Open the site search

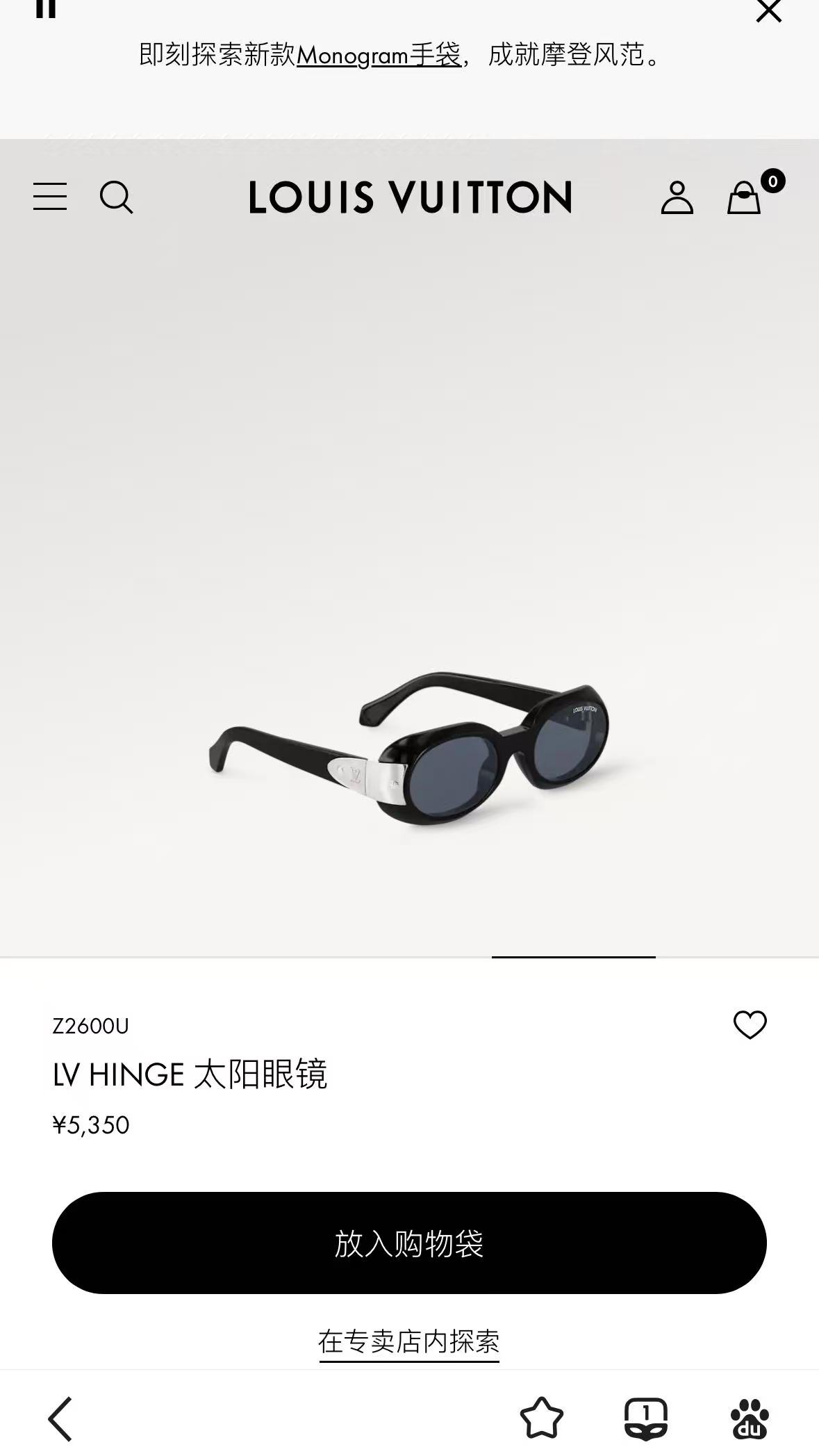pyautogui.click(x=116, y=197)
